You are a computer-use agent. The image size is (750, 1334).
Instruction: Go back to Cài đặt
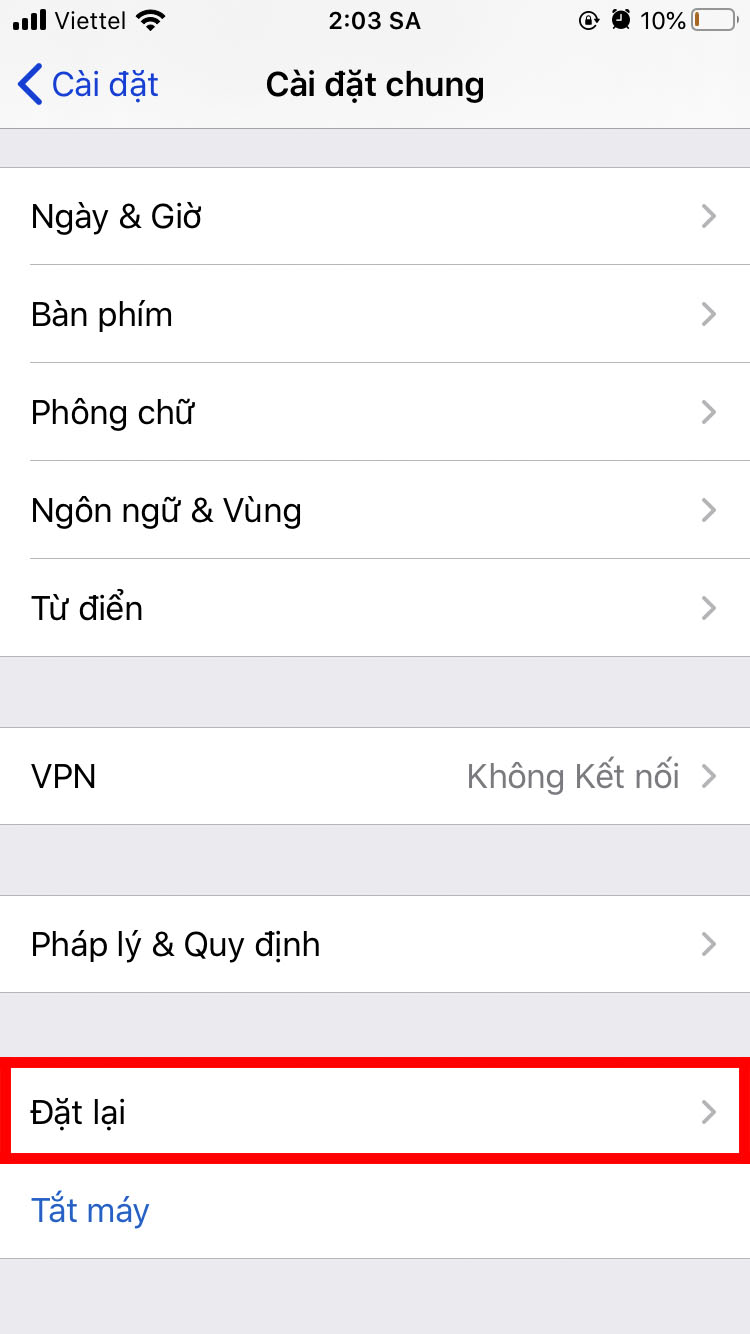pyautogui.click(x=88, y=85)
